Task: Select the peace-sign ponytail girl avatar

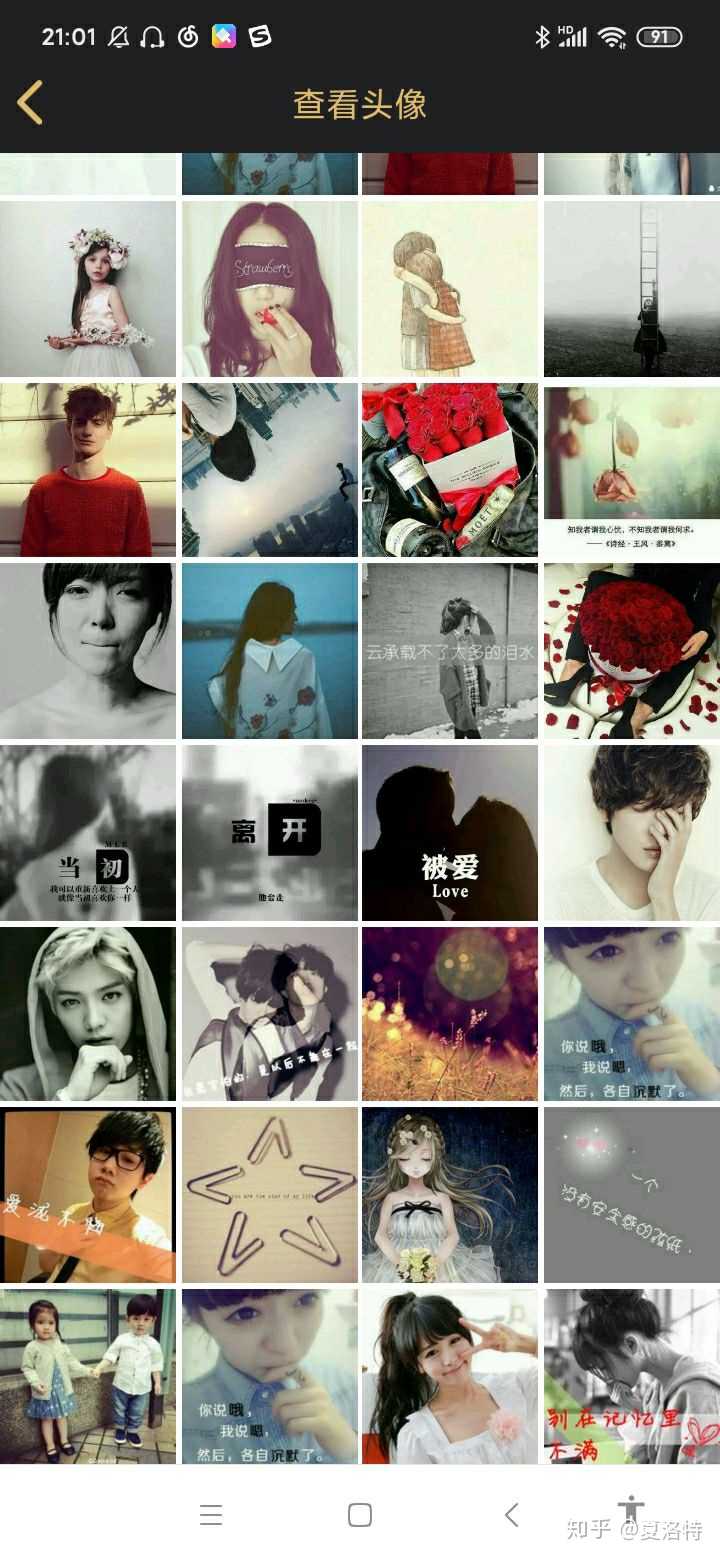Action: pyautogui.click(x=449, y=1376)
